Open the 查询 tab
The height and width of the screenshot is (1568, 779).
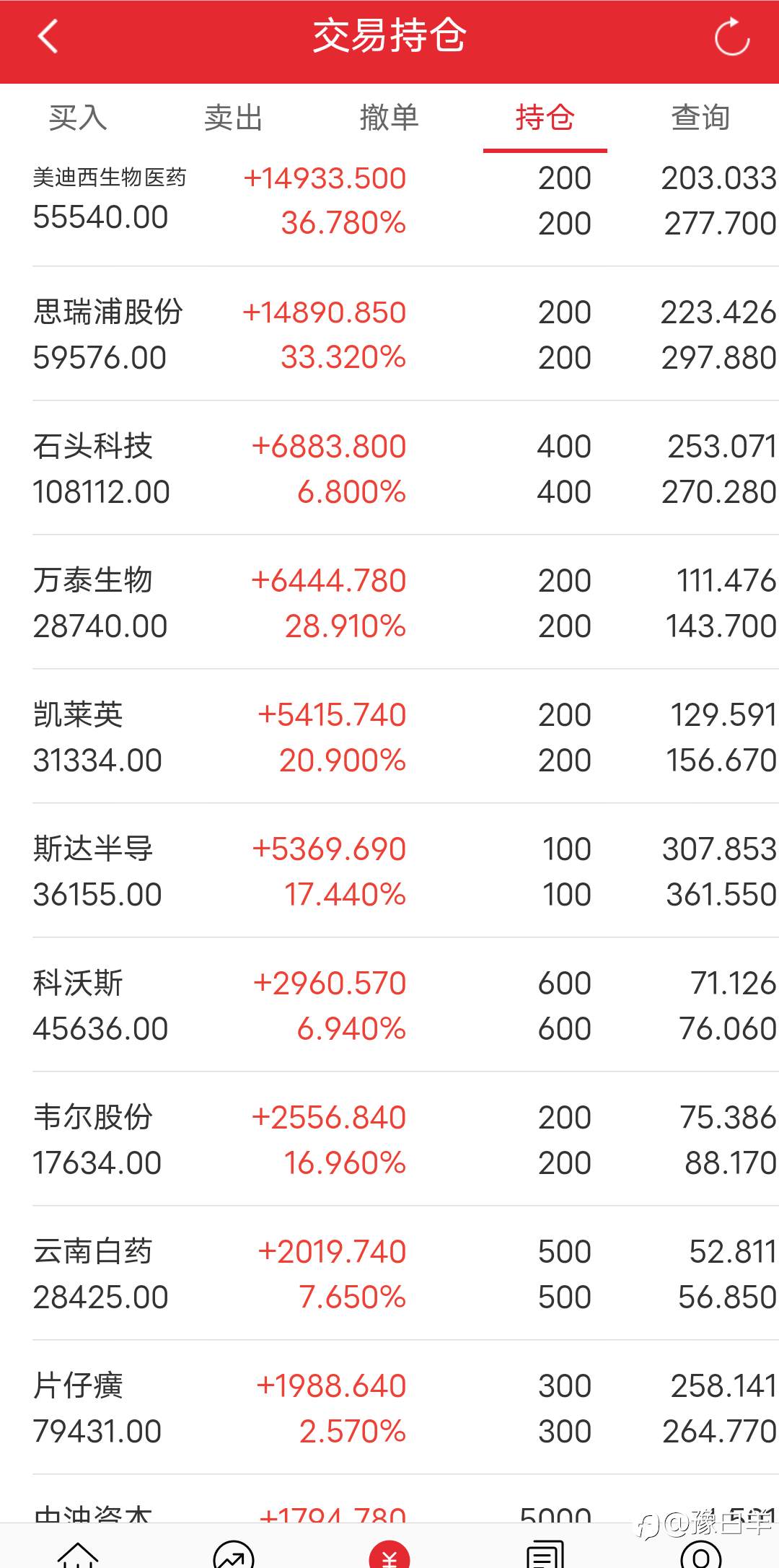701,118
